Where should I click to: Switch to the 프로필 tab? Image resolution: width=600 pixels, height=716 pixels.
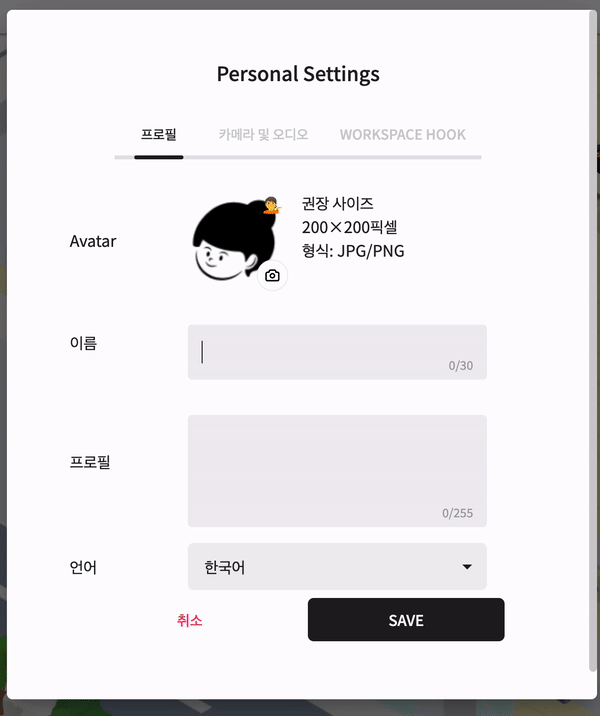pos(159,134)
